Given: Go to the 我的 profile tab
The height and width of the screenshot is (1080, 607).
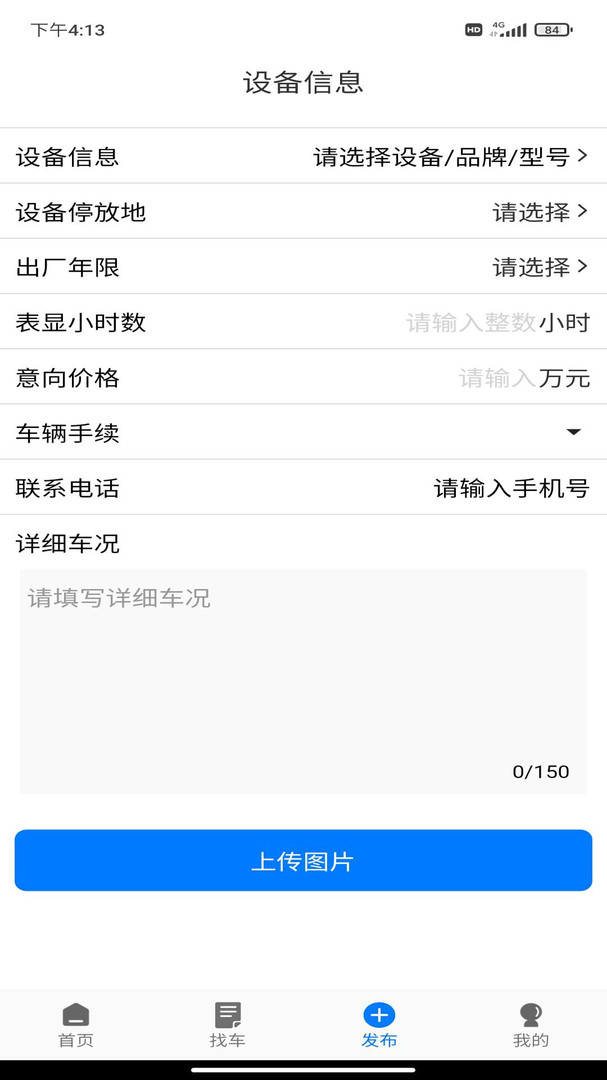Looking at the screenshot, I should (x=531, y=1025).
